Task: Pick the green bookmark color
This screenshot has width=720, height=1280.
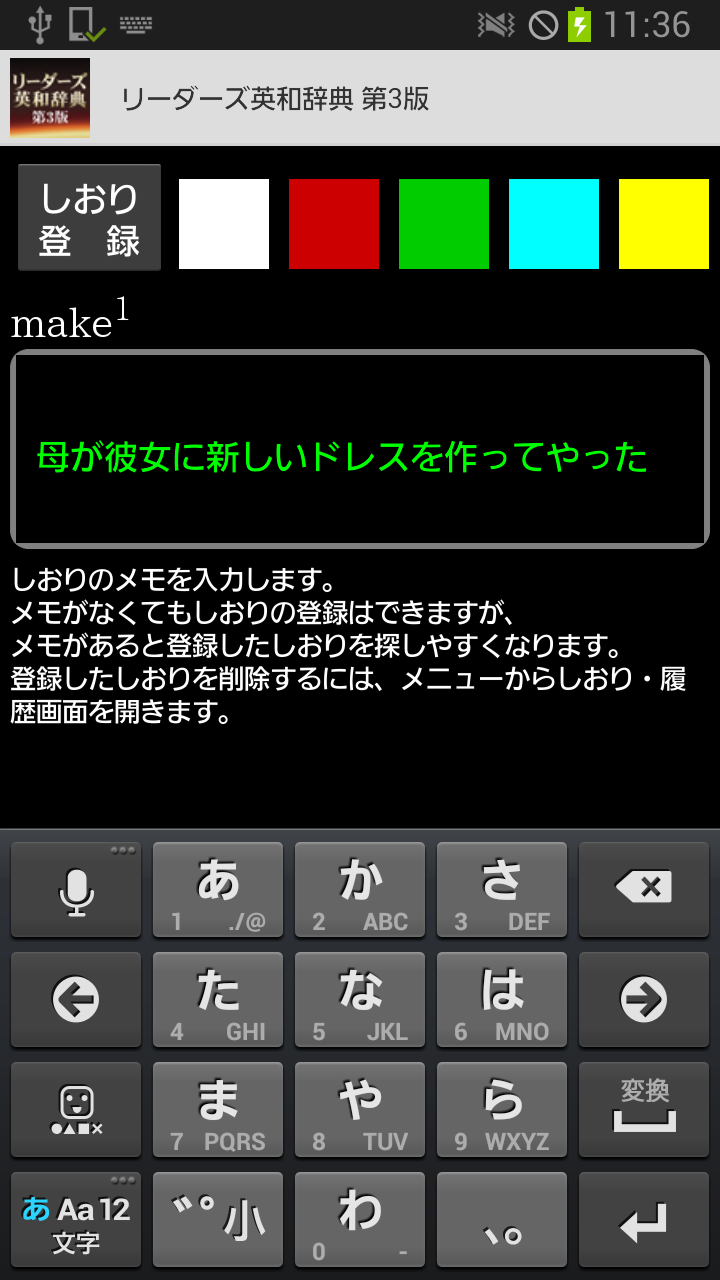Action: click(444, 224)
